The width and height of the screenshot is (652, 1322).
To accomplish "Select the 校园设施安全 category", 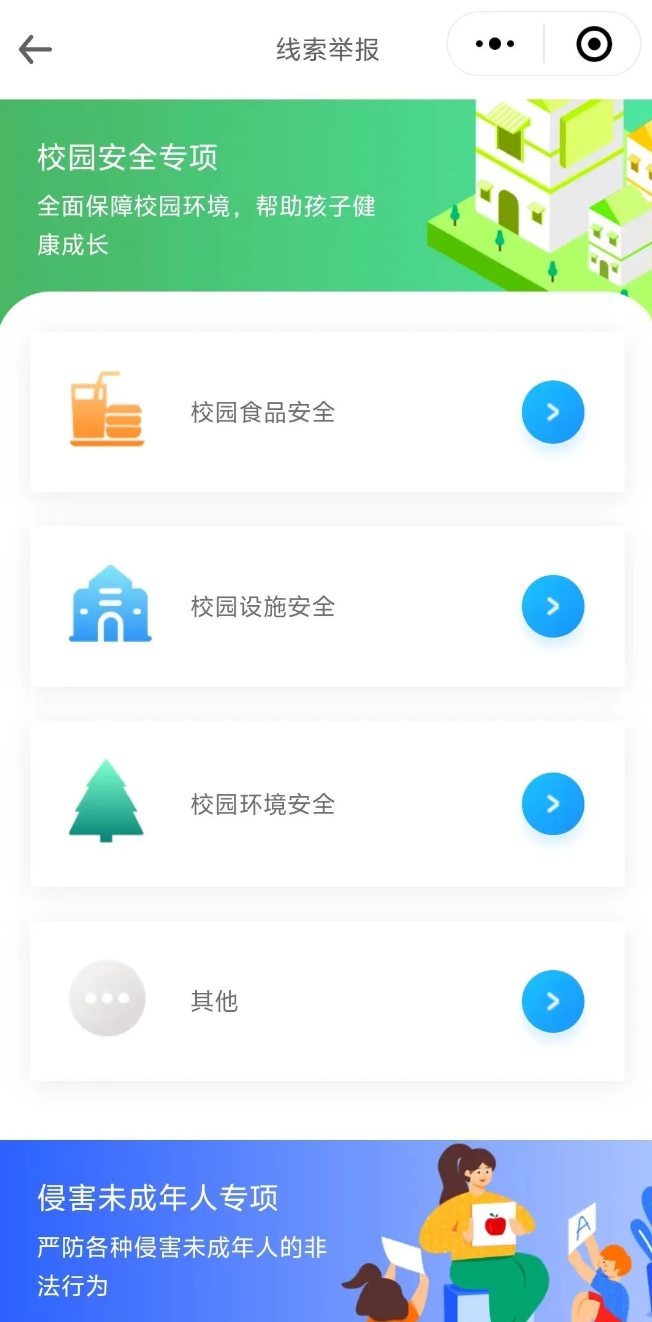I will coord(327,607).
